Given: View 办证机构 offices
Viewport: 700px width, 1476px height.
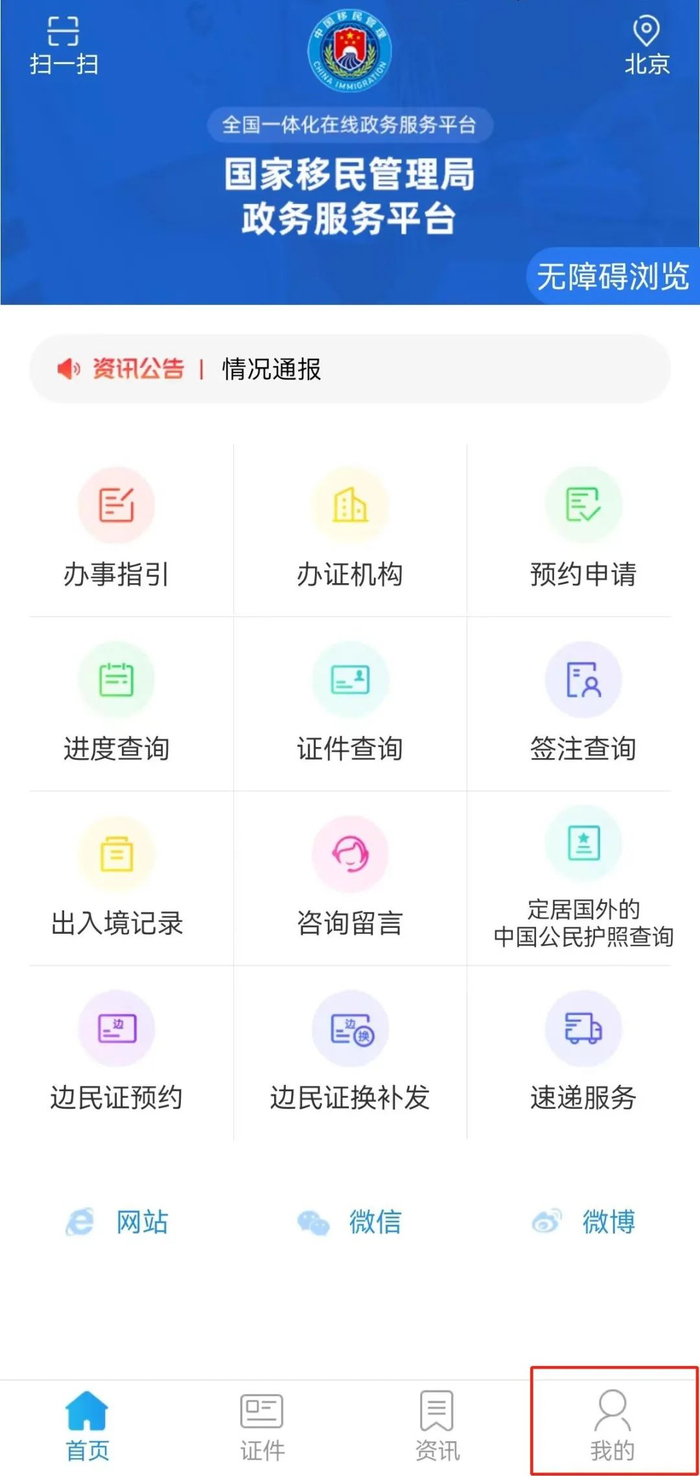Looking at the screenshot, I should tap(350, 530).
